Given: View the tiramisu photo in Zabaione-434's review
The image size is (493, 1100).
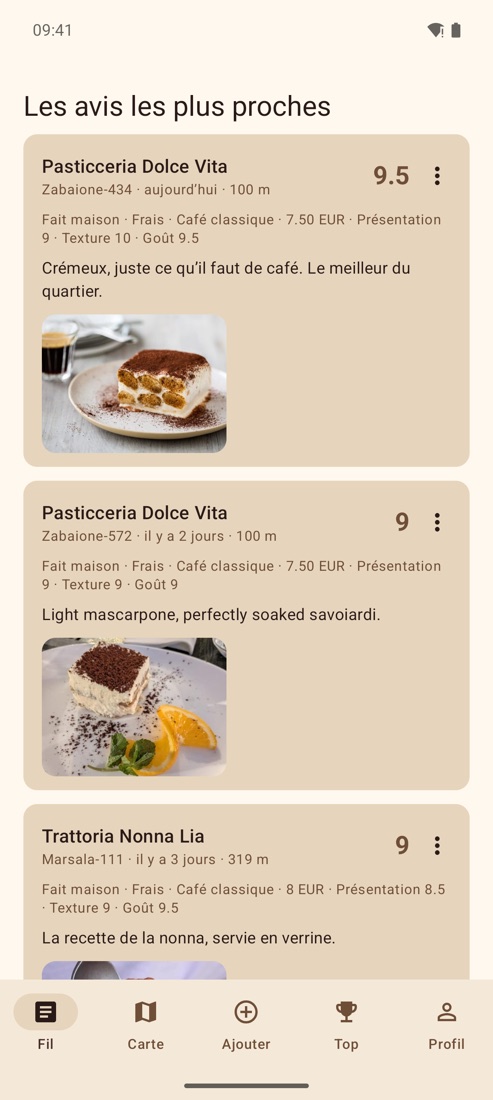Looking at the screenshot, I should (x=134, y=384).
